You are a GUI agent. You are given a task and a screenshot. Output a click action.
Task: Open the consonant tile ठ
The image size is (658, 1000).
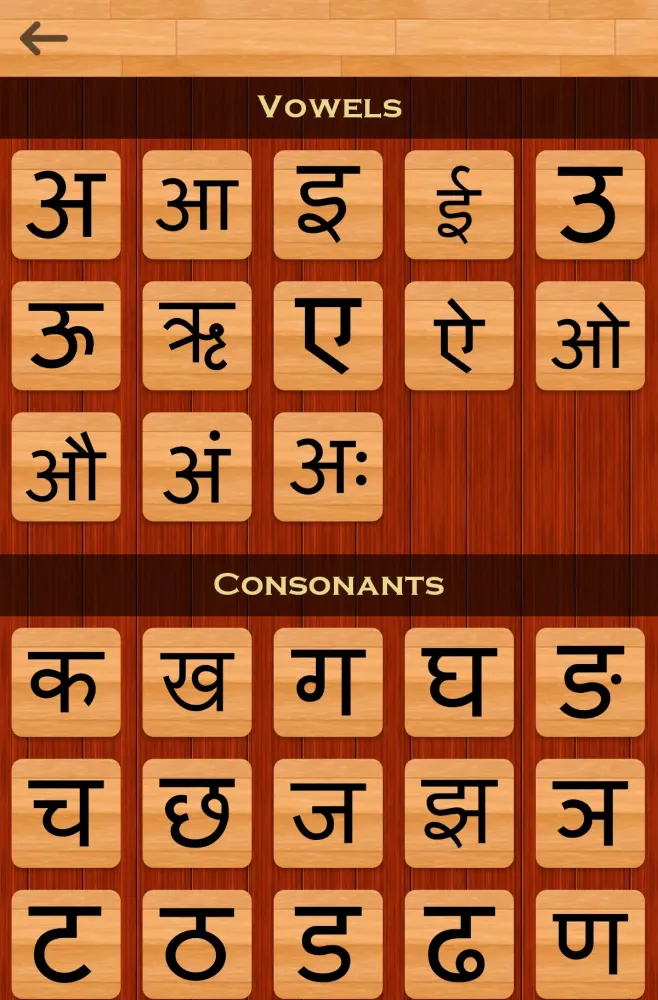tap(197, 944)
